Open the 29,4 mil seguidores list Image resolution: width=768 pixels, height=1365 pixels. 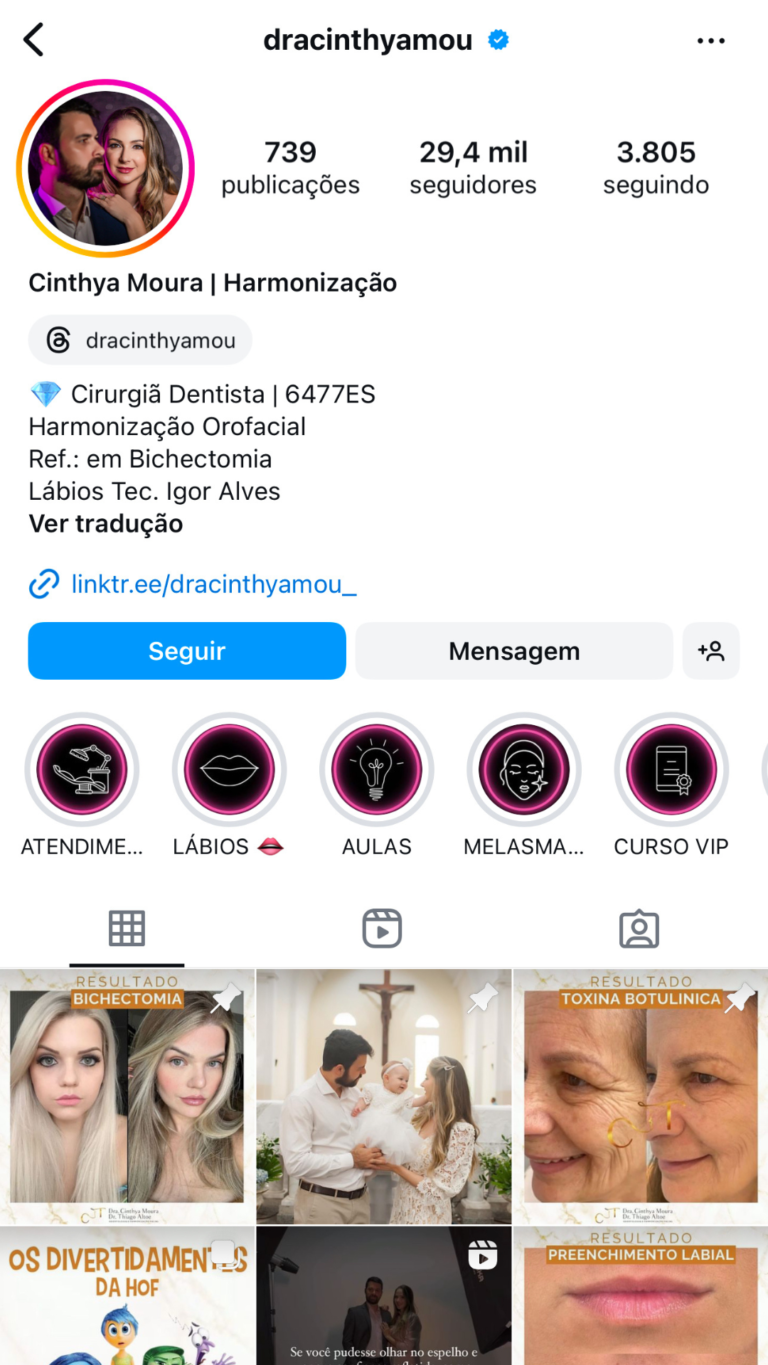point(473,167)
